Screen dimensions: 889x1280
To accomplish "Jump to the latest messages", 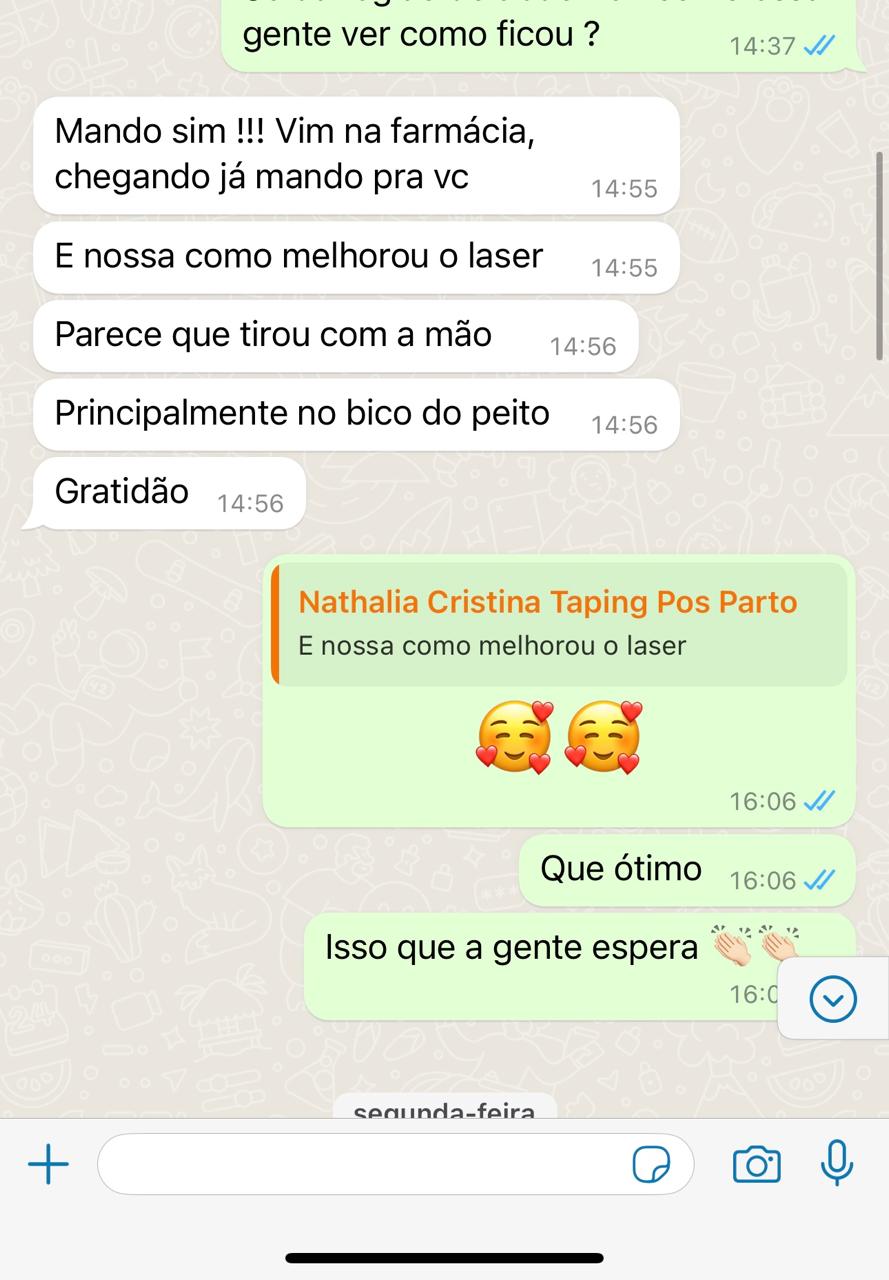I will pos(833,999).
